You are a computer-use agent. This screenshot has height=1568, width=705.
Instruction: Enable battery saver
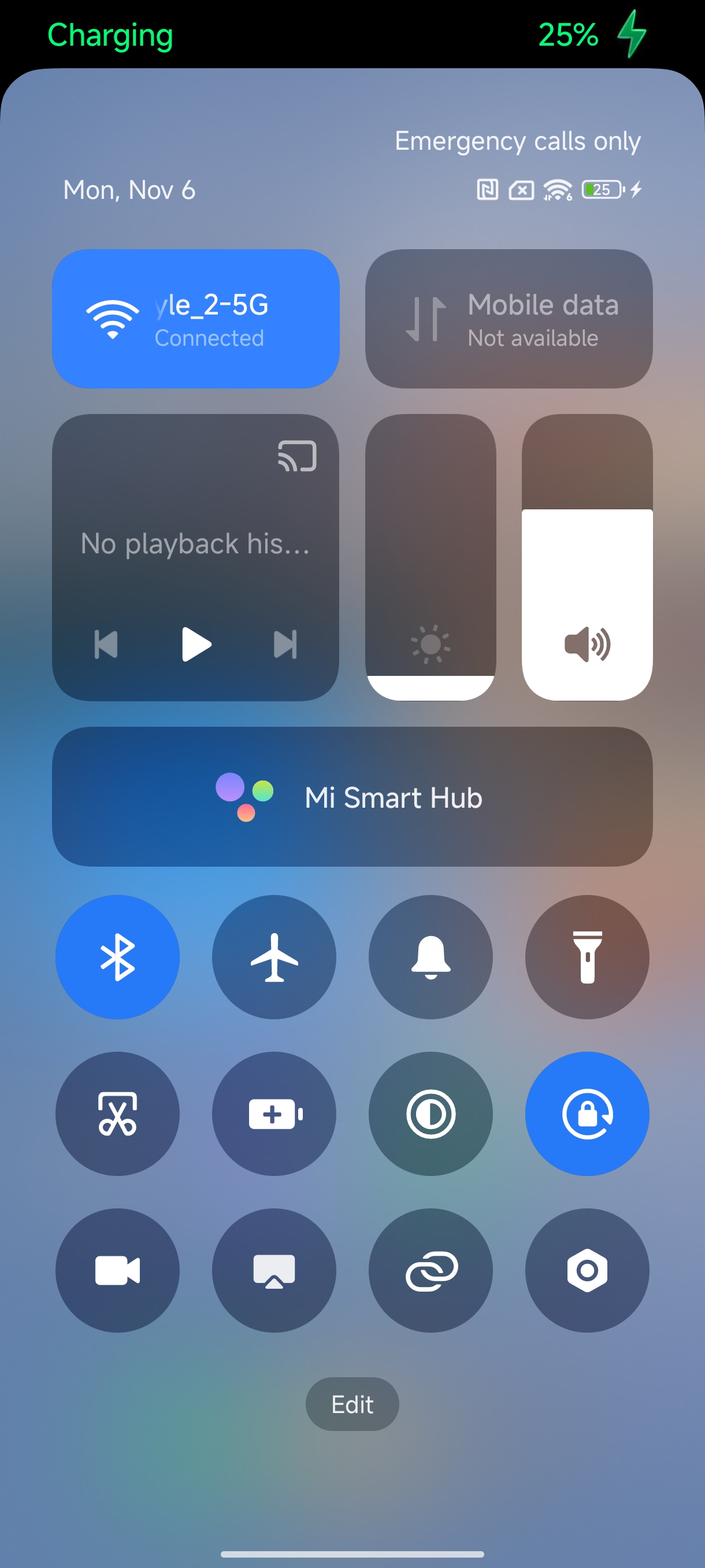pos(274,1114)
